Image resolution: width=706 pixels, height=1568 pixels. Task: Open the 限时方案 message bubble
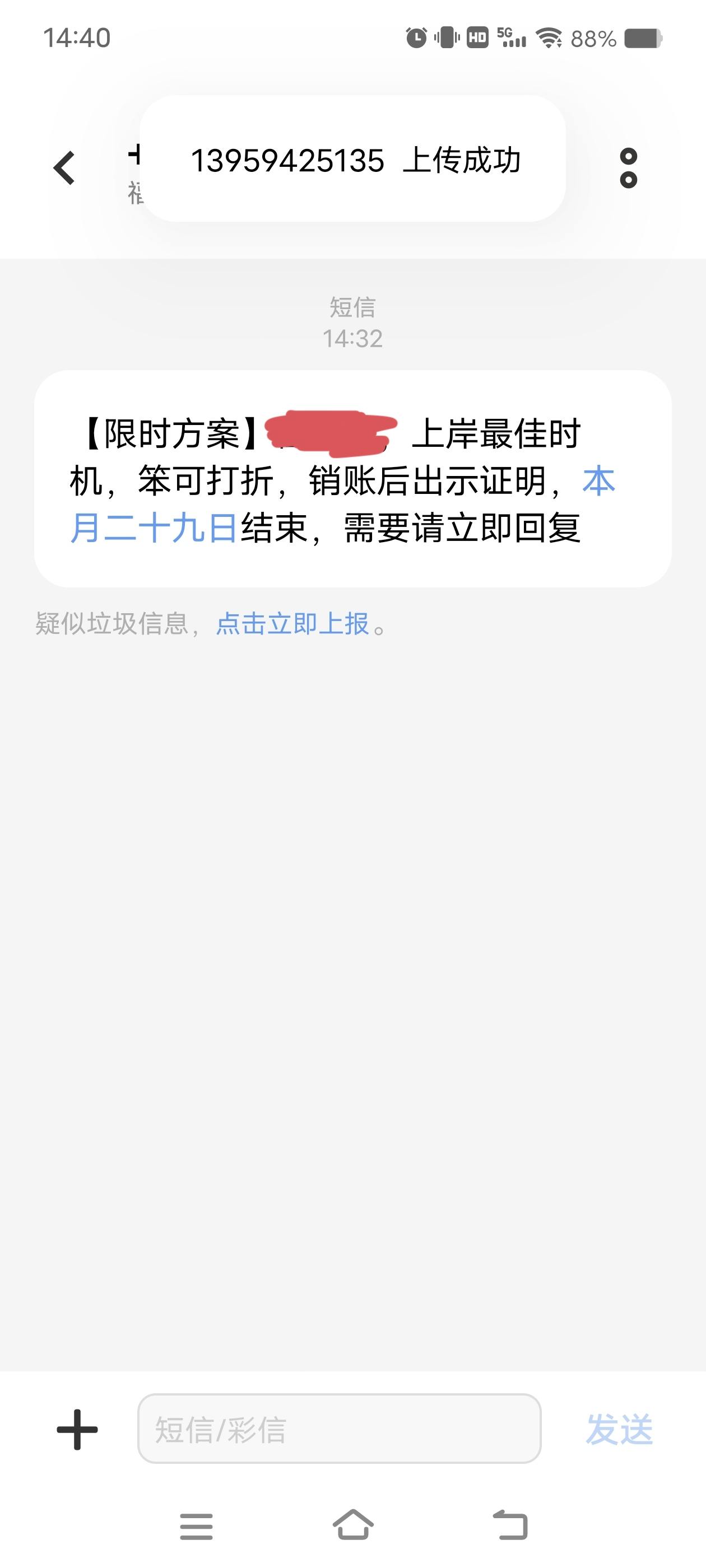352,479
